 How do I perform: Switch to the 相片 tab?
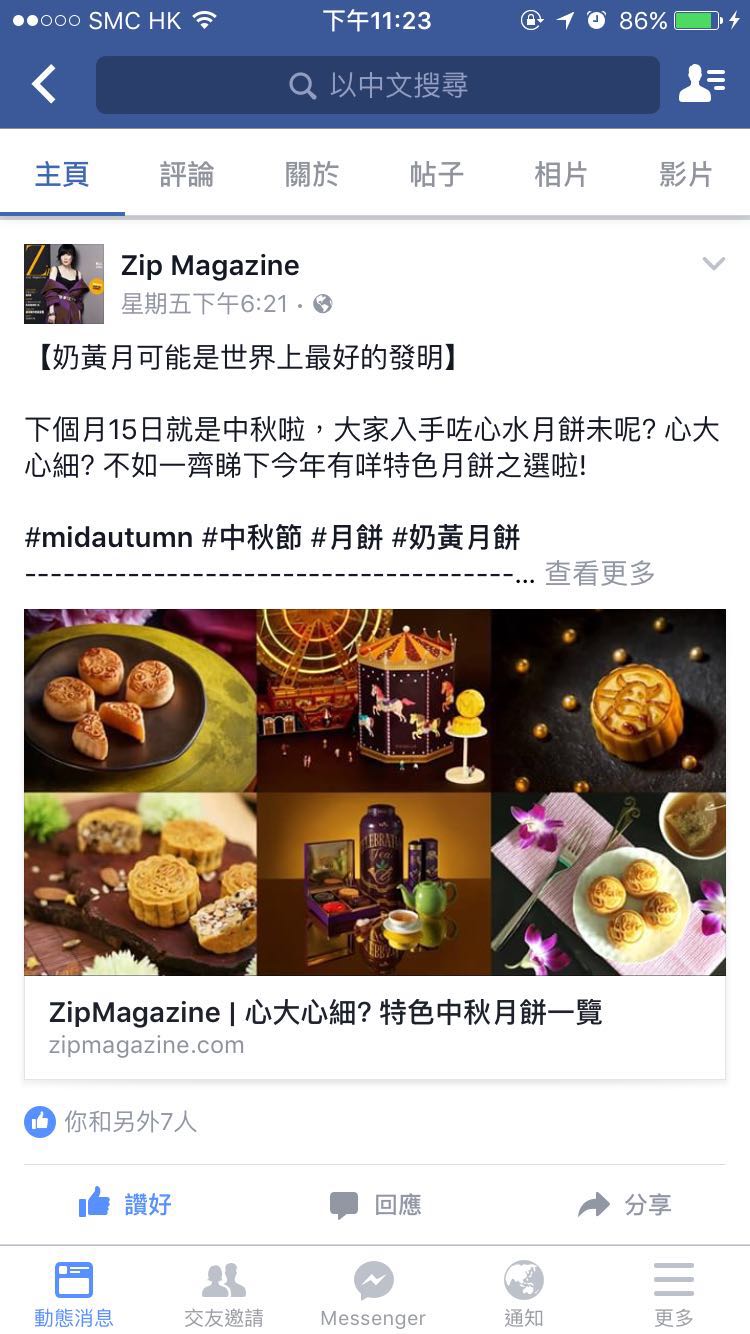click(561, 174)
